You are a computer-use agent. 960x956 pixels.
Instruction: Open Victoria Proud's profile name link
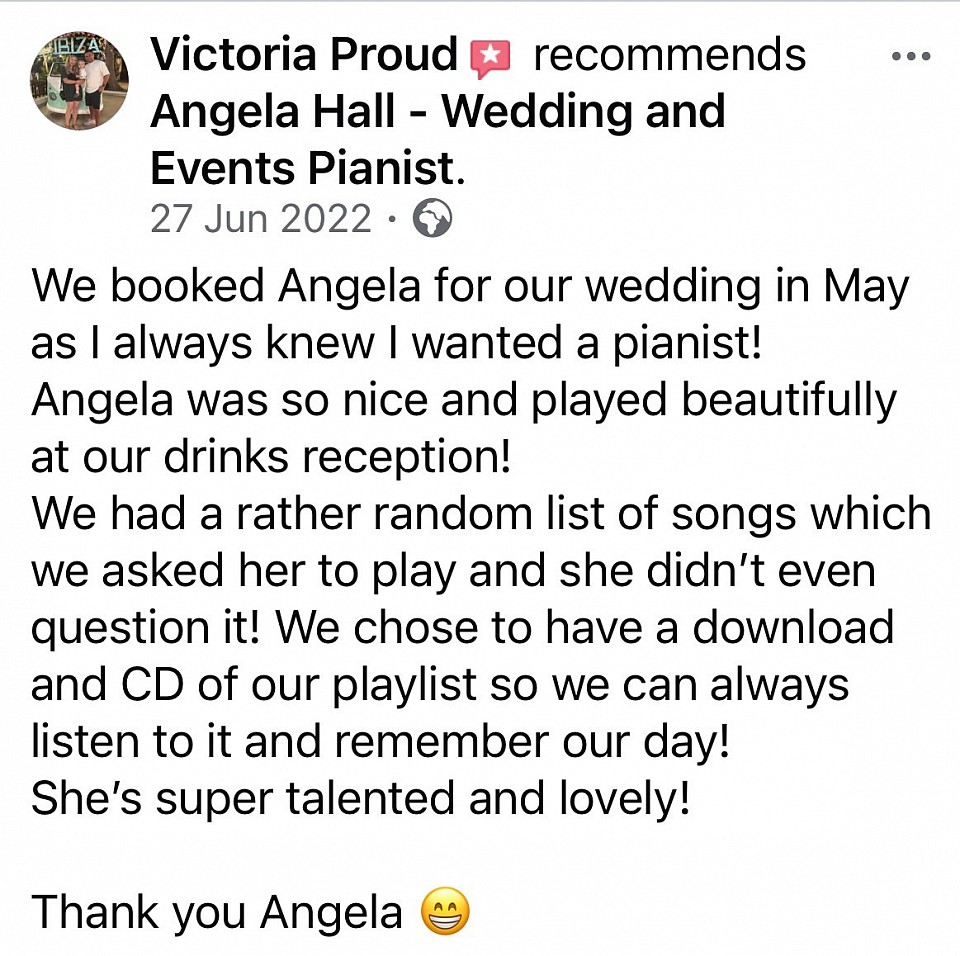coord(303,55)
